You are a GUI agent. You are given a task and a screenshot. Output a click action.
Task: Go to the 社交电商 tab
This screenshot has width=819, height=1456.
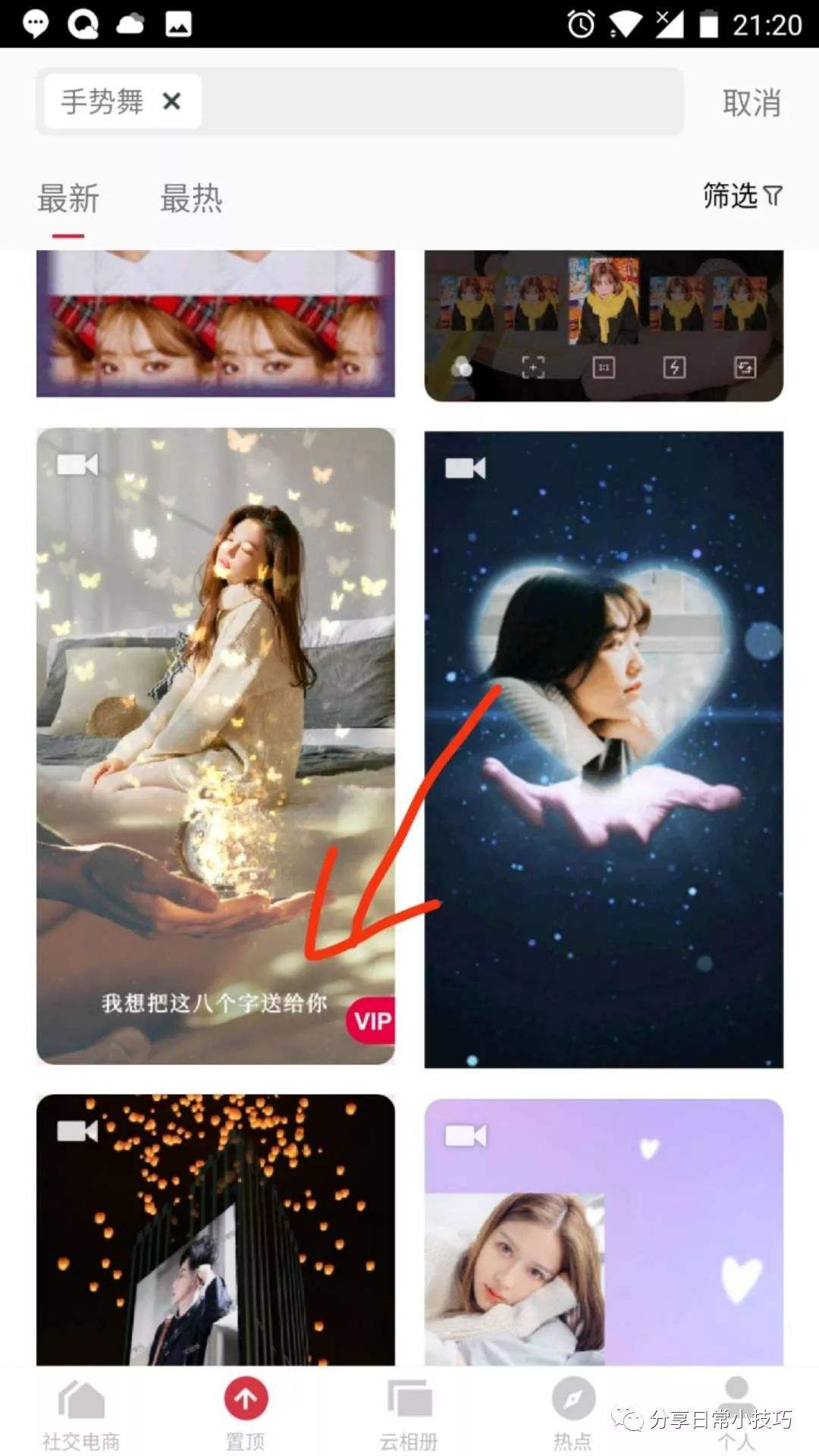[x=81, y=1414]
